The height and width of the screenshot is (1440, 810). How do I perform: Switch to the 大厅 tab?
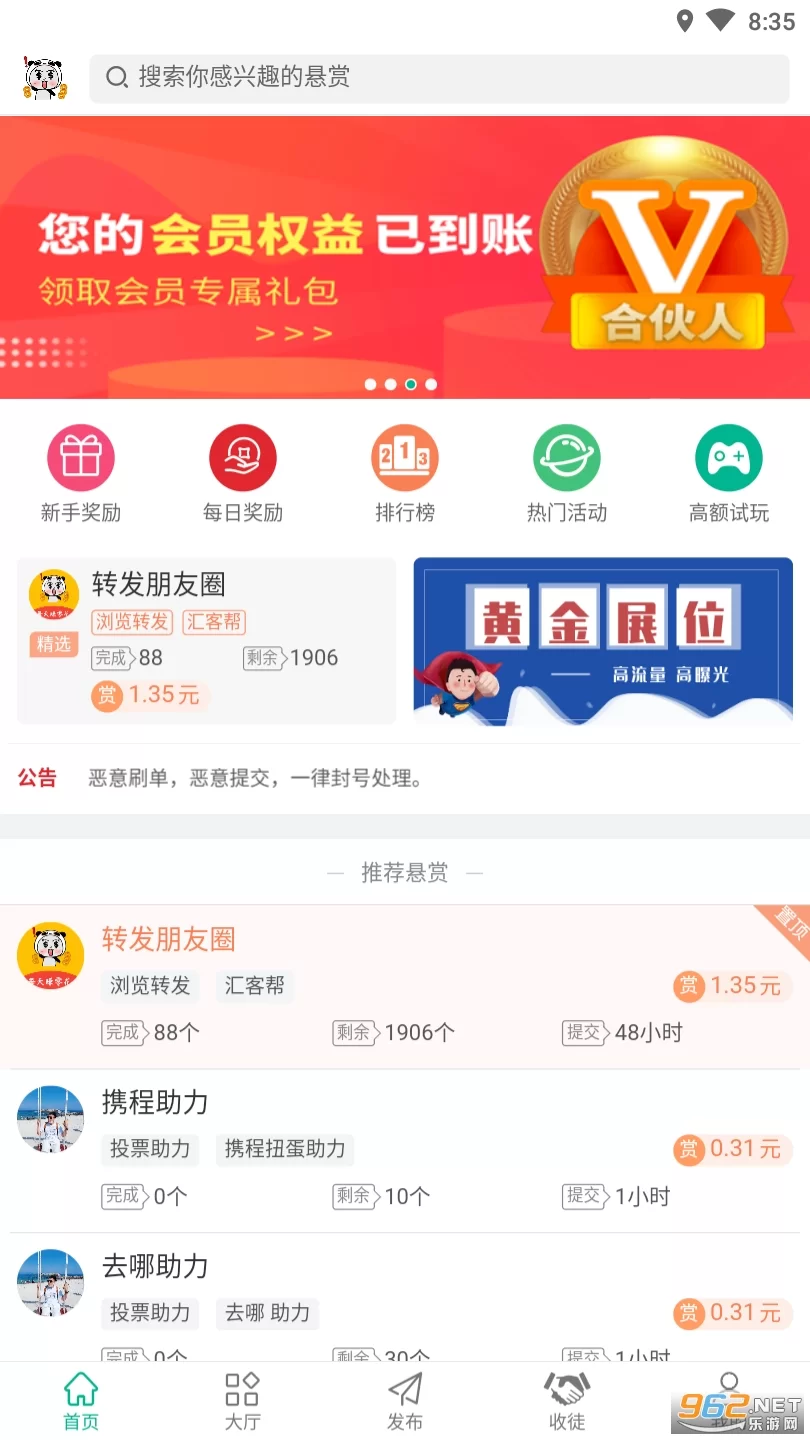(x=242, y=1401)
